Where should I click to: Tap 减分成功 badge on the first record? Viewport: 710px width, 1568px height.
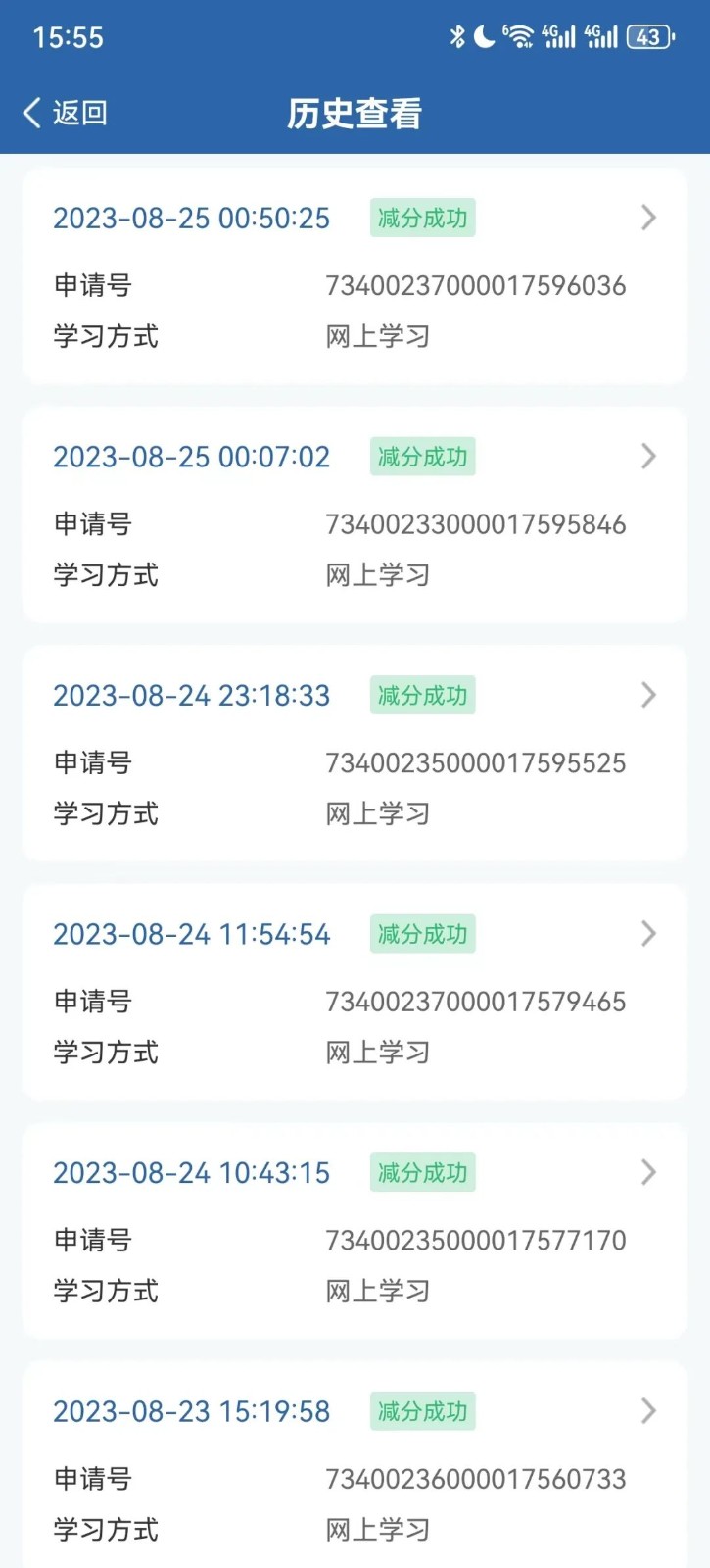pyautogui.click(x=422, y=218)
